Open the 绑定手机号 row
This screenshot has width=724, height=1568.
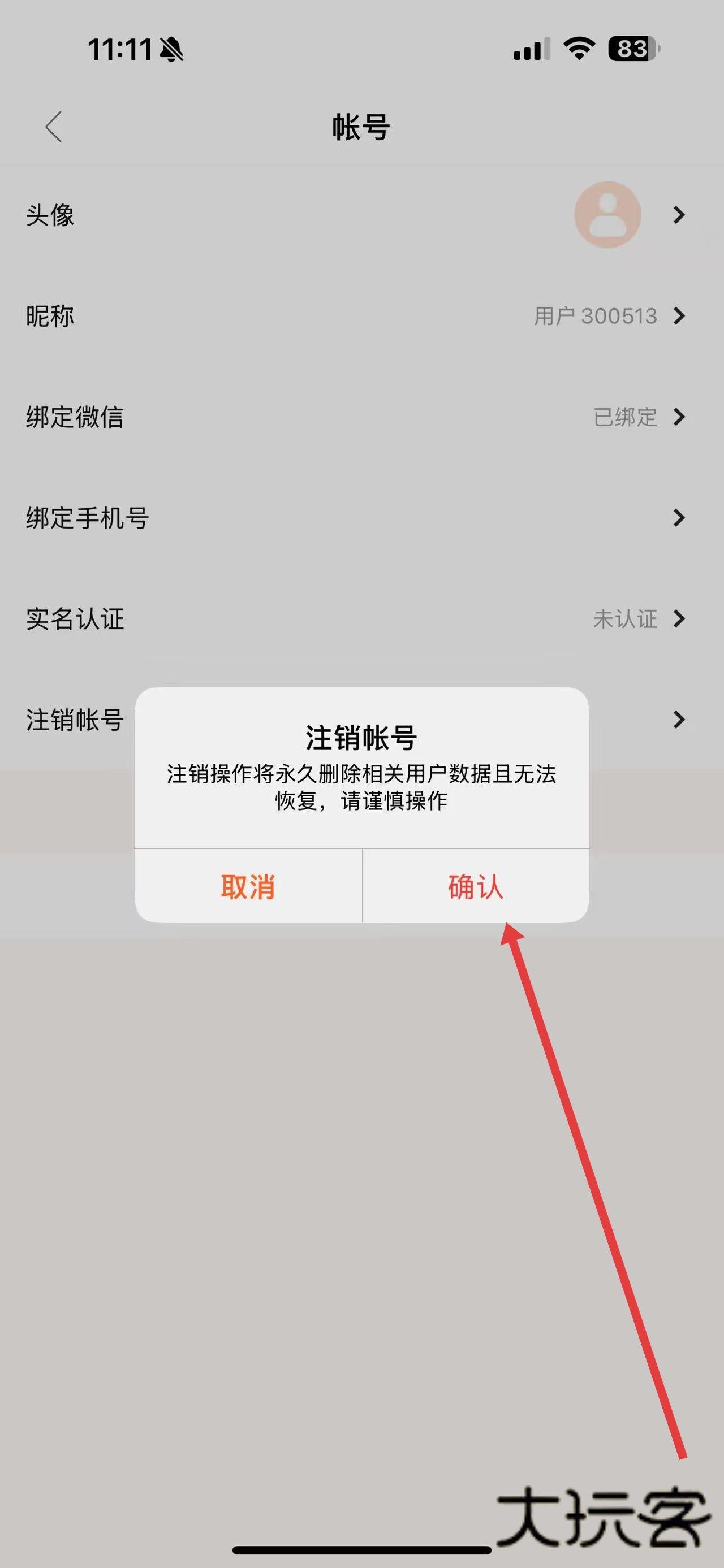click(361, 518)
